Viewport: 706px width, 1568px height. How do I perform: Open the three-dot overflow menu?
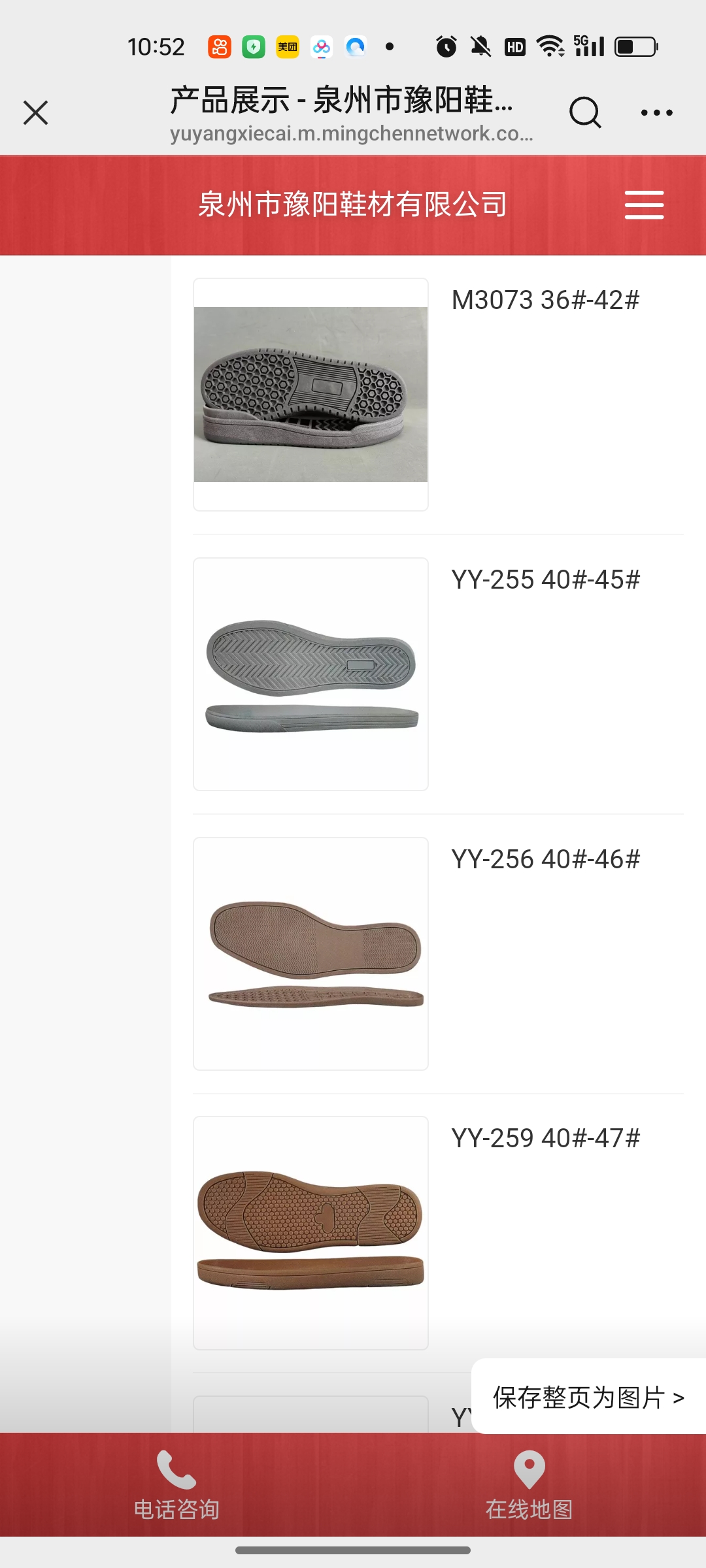(x=656, y=112)
